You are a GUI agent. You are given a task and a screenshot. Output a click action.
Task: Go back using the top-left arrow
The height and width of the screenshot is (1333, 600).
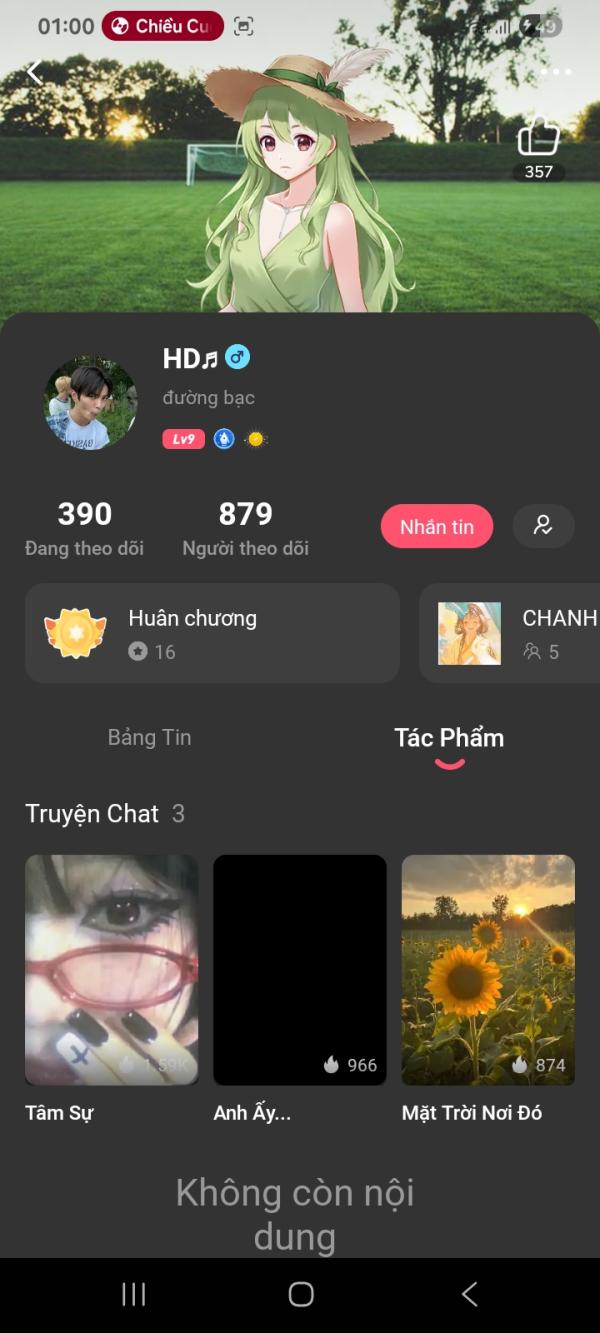35,72
